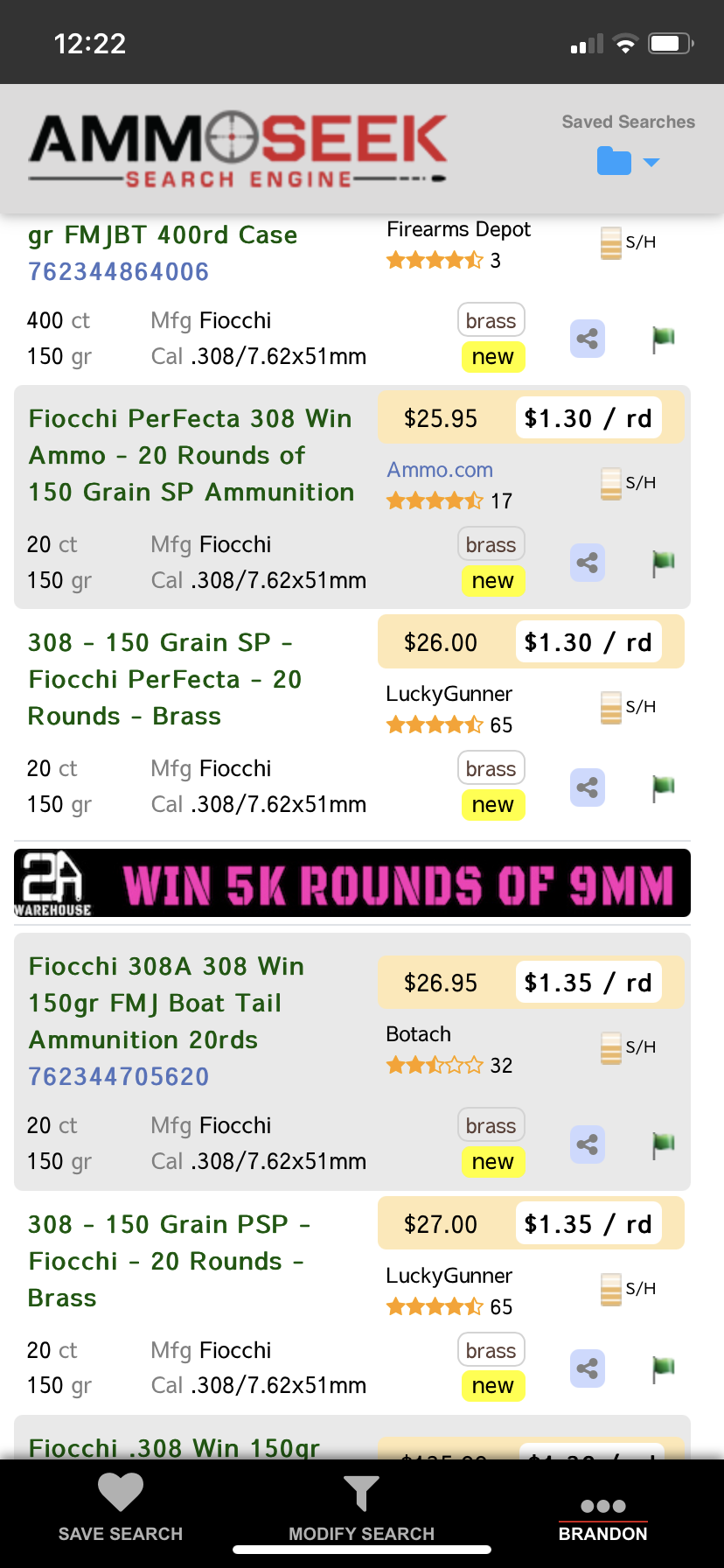724x1568 pixels.
Task: Open the Saved Searches folder dropdown
Action: pos(628,161)
